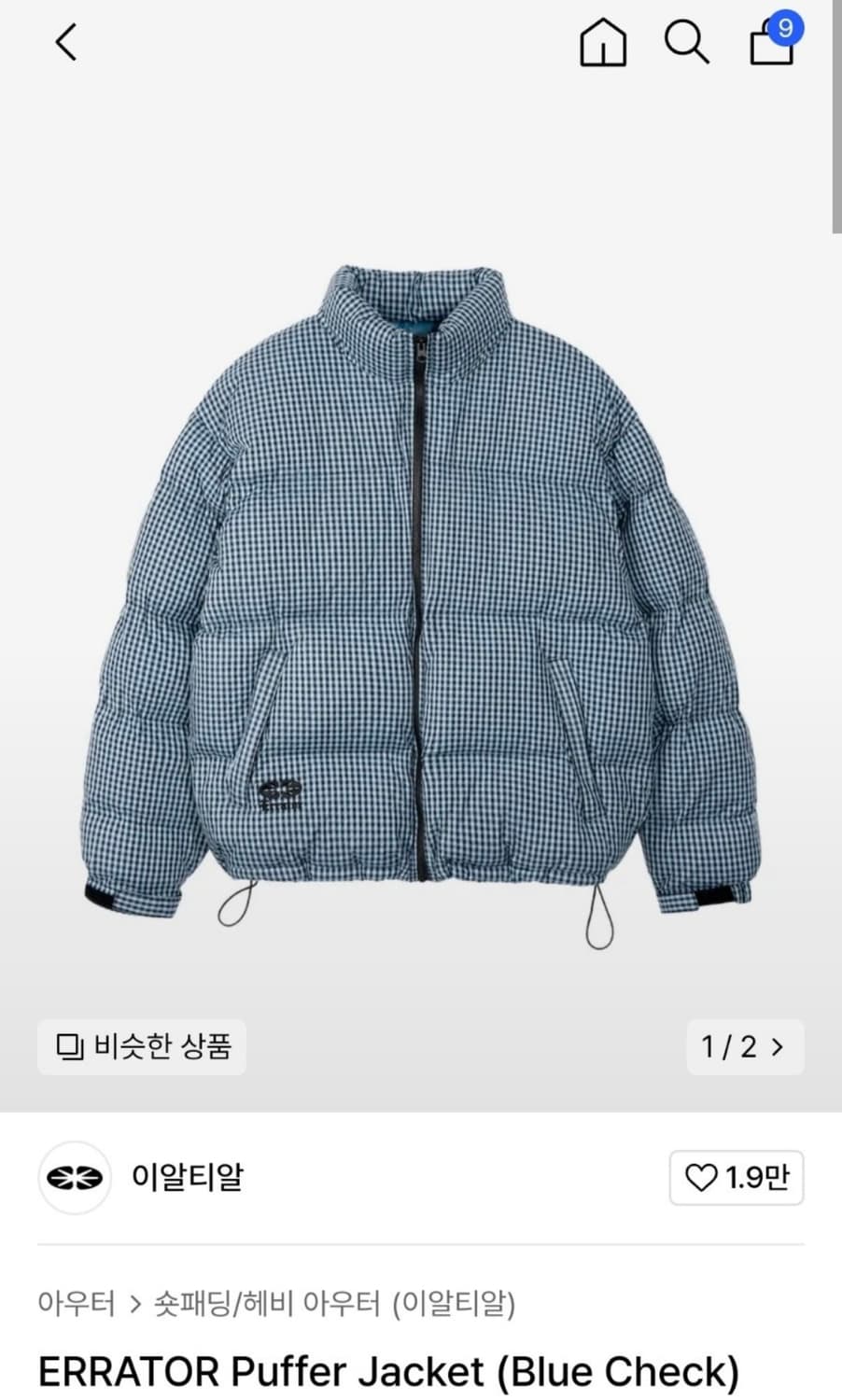Tap the 1/2 image page indicator

pyautogui.click(x=732, y=1047)
